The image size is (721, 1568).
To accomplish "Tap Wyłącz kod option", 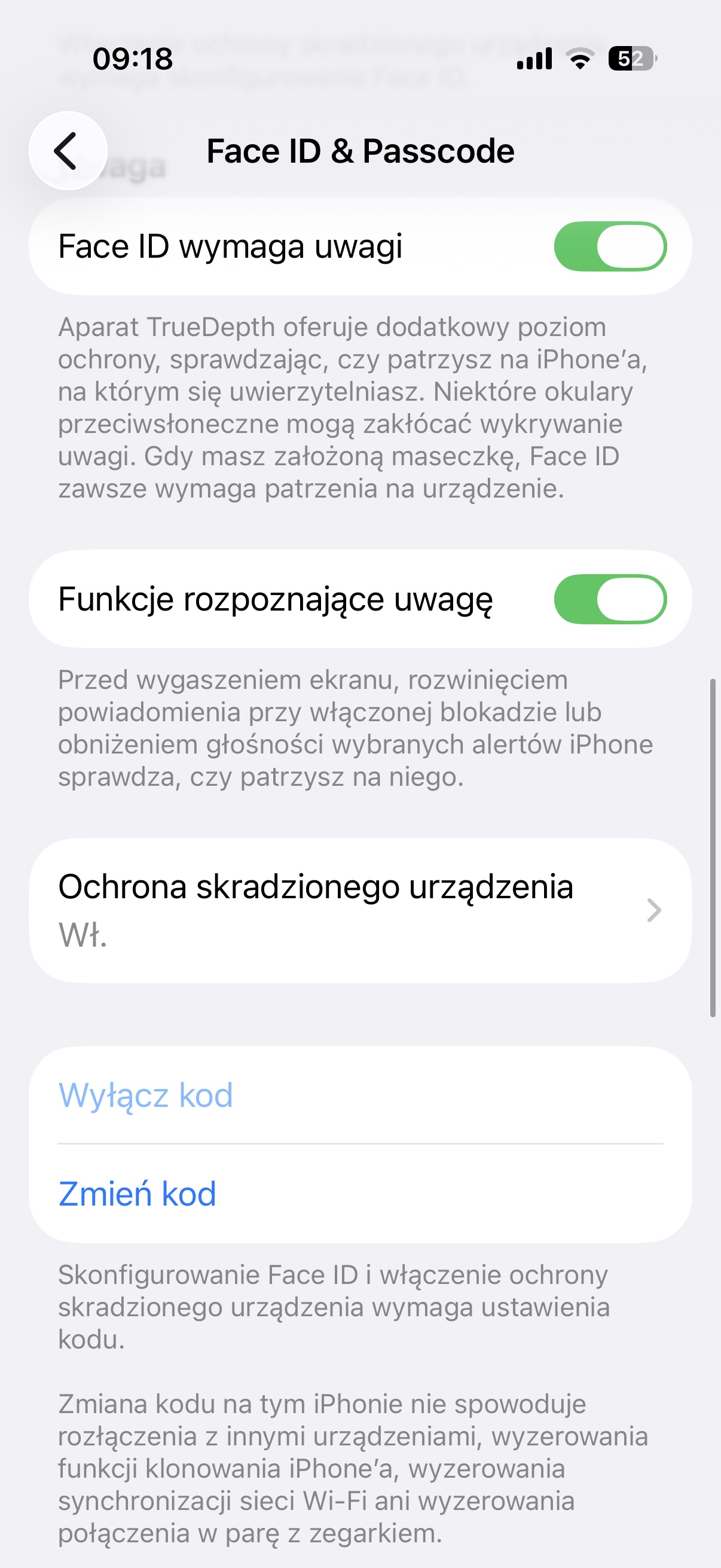I will (146, 1095).
